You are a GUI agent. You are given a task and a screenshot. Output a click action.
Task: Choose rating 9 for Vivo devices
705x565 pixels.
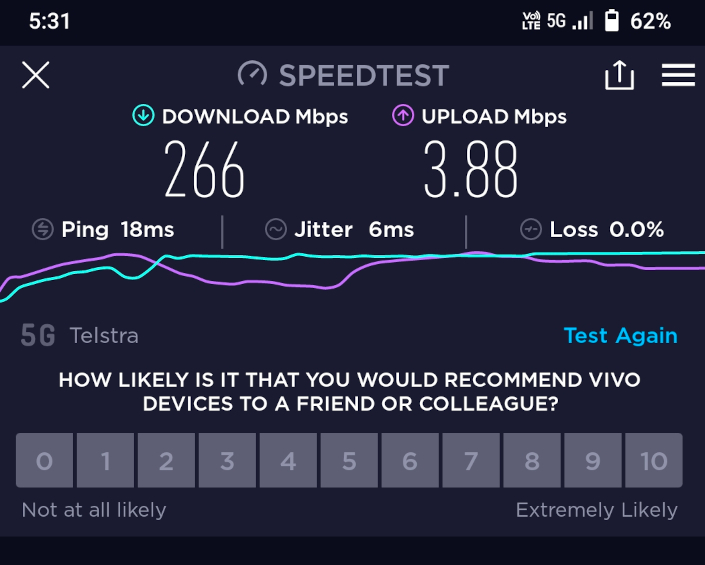click(x=593, y=461)
